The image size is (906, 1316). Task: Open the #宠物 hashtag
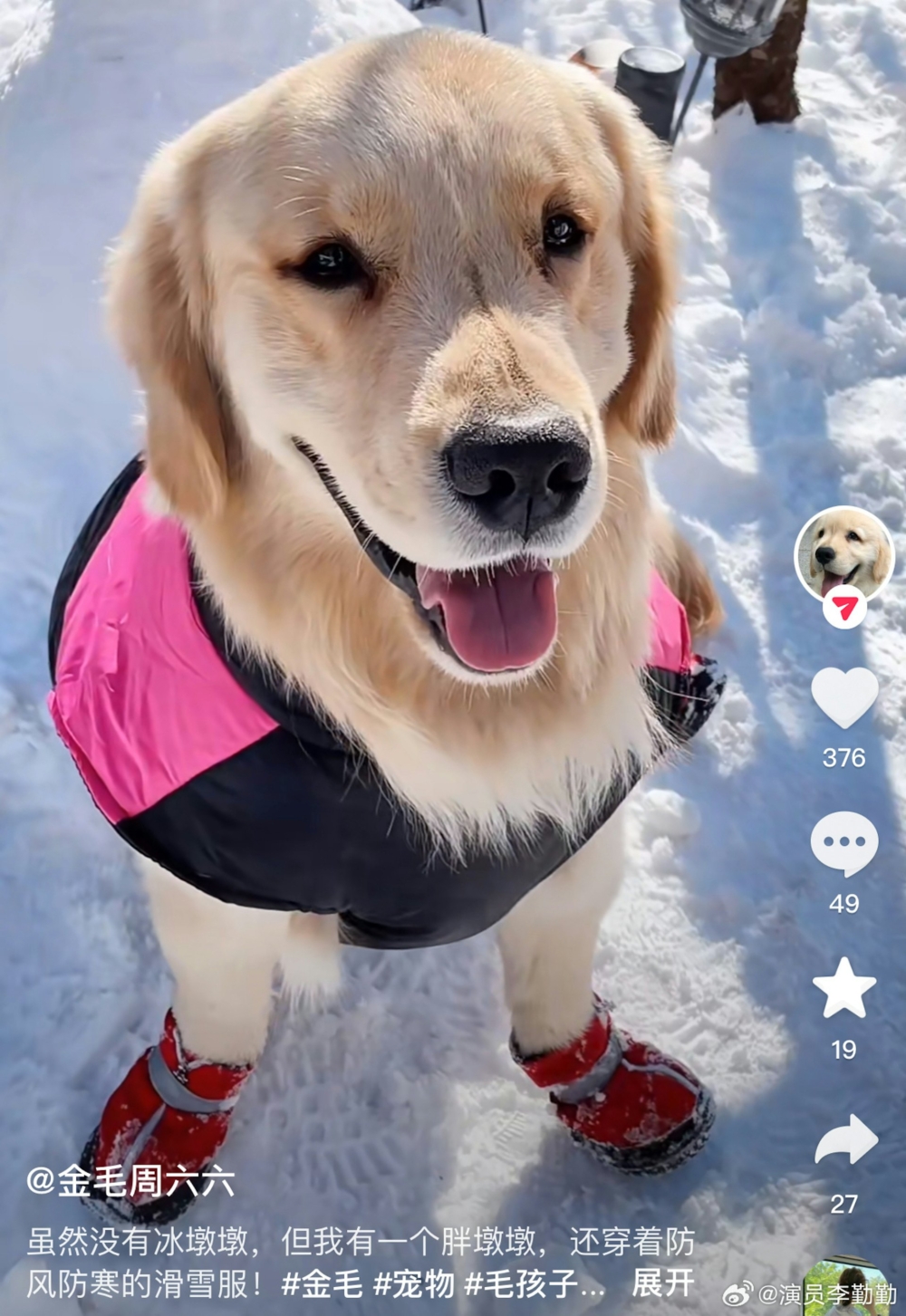click(x=414, y=1282)
